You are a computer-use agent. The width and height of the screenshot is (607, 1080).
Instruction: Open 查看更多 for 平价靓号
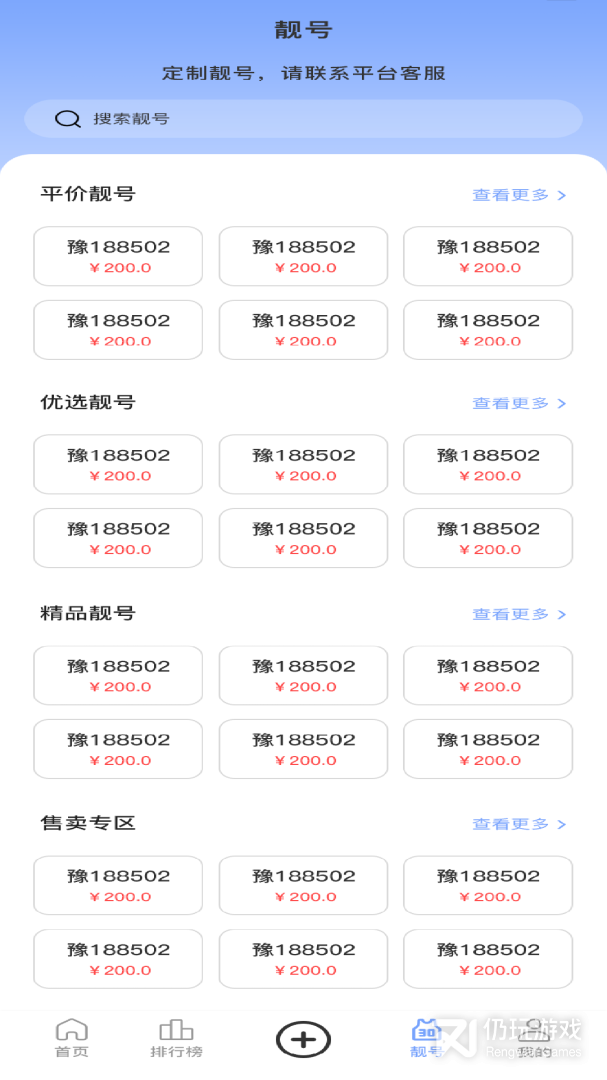[519, 195]
